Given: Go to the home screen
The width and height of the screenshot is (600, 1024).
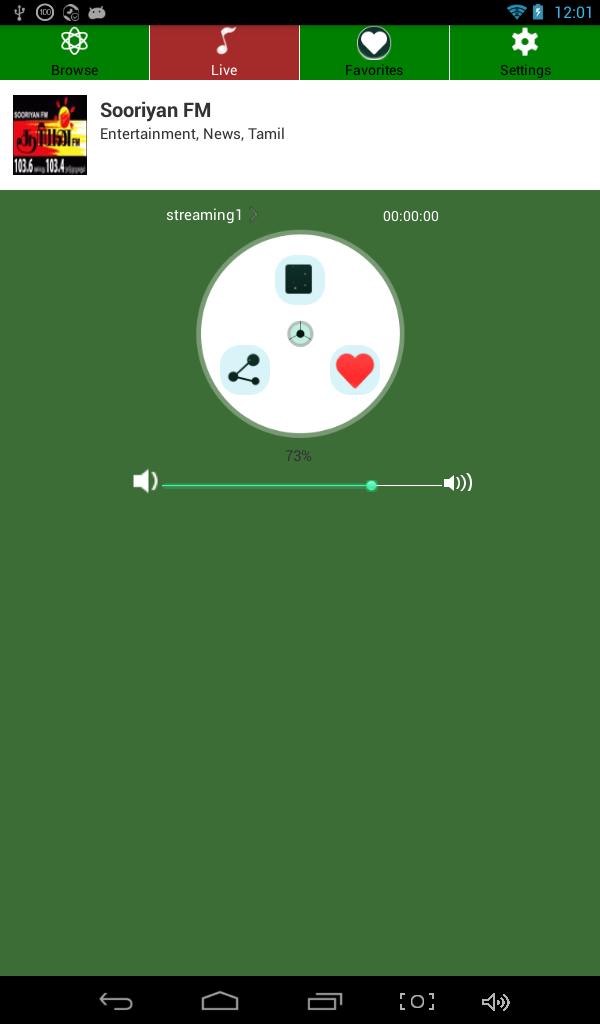Looking at the screenshot, I should tap(220, 1001).
